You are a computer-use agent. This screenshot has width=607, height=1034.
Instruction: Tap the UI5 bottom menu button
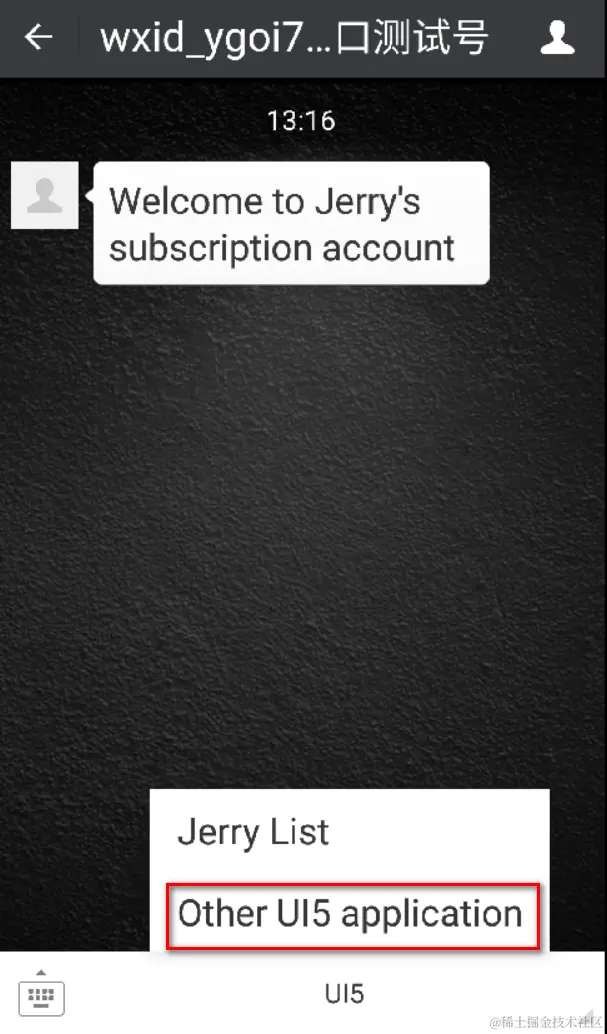(344, 994)
